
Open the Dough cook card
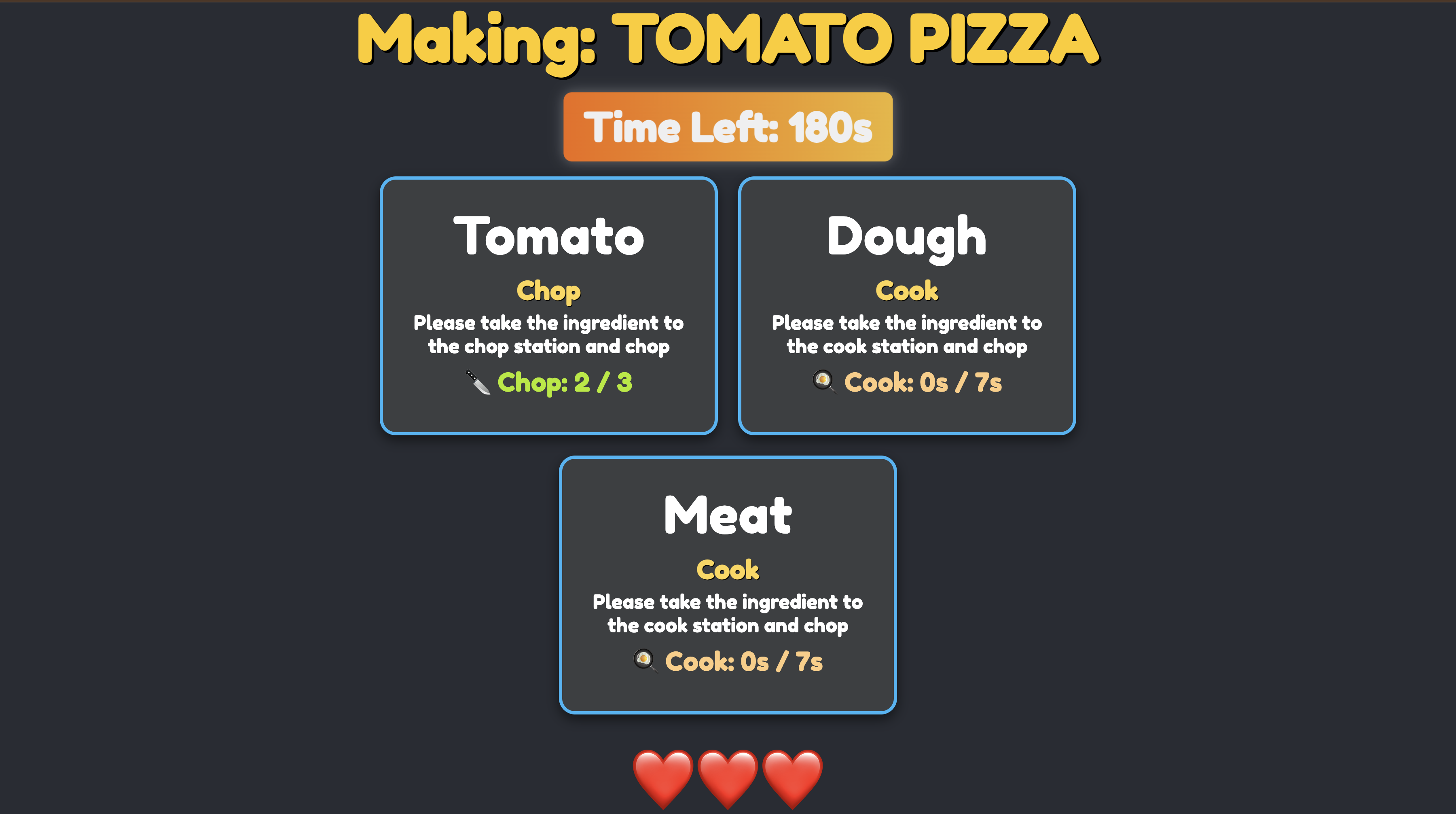(x=907, y=306)
